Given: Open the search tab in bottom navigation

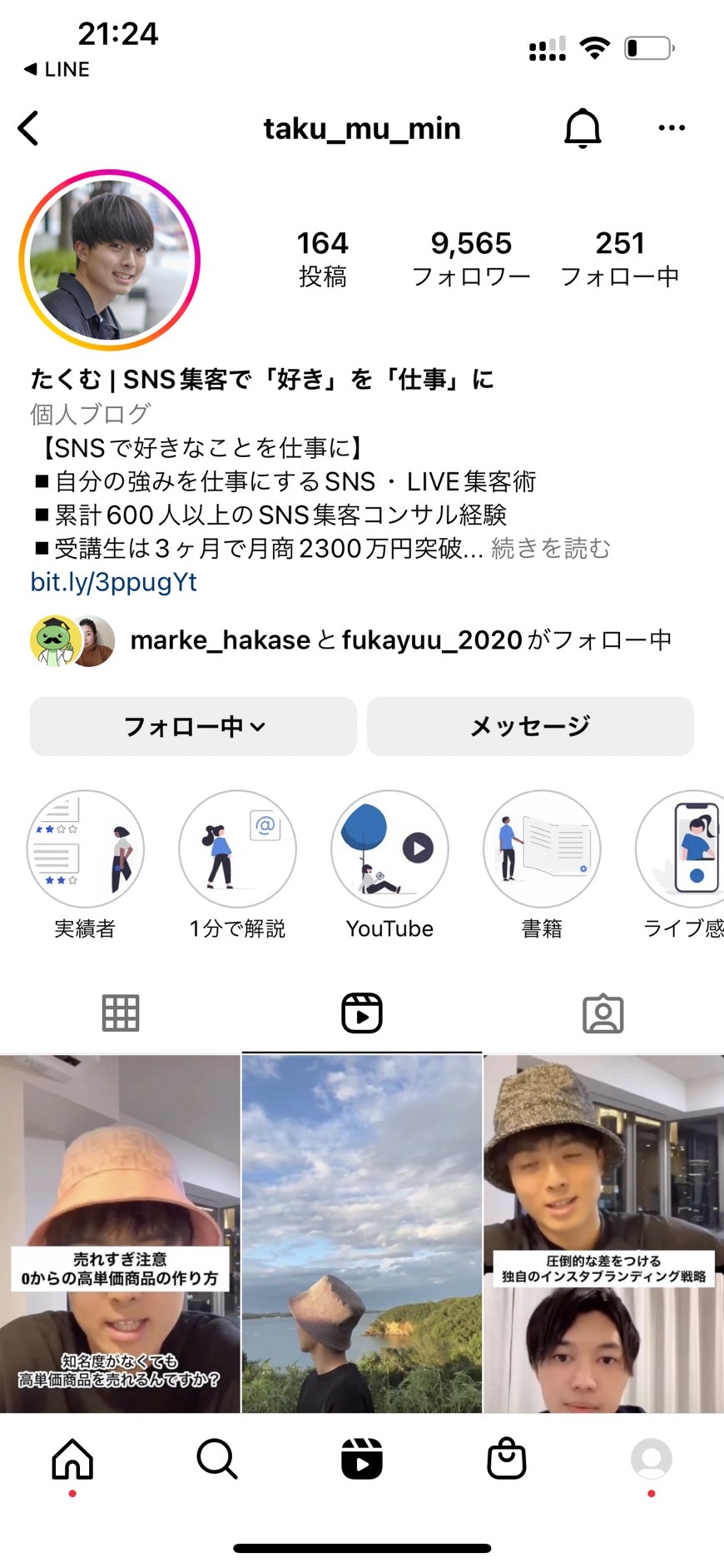Looking at the screenshot, I should (x=217, y=1459).
